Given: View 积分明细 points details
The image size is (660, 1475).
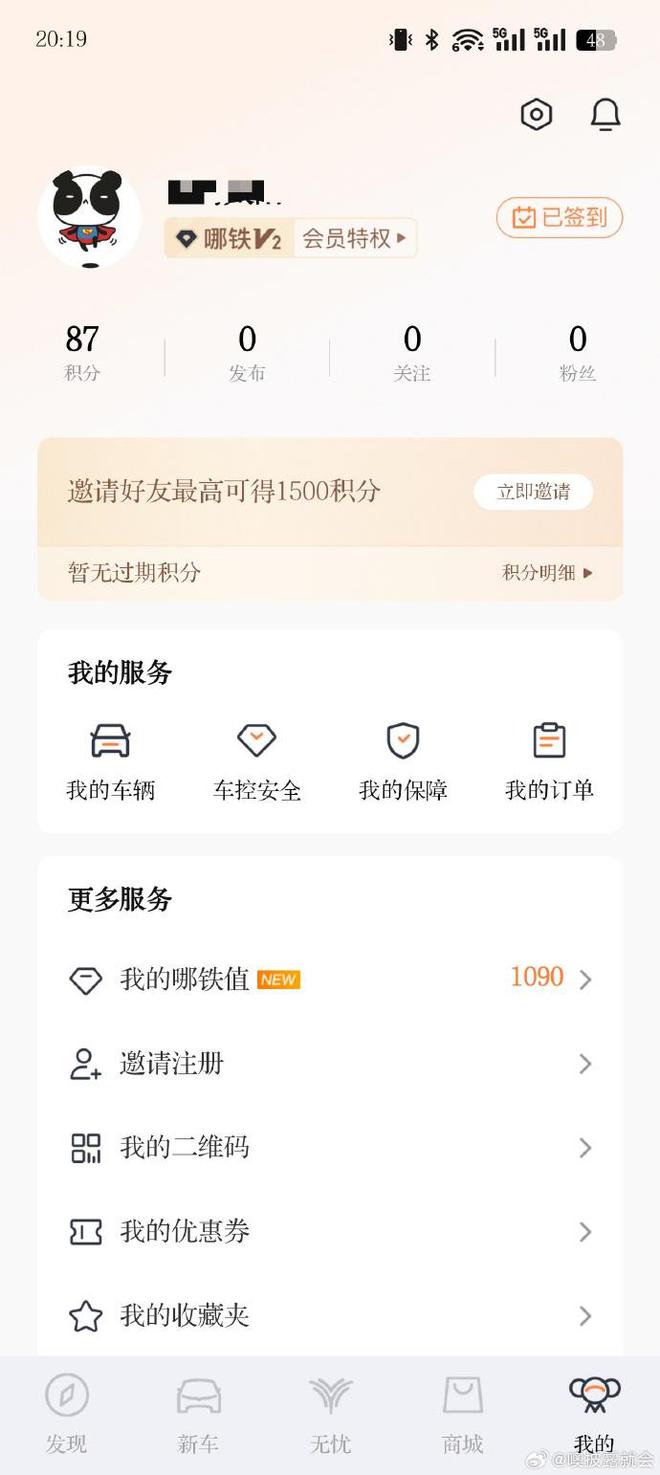Looking at the screenshot, I should coord(547,573).
